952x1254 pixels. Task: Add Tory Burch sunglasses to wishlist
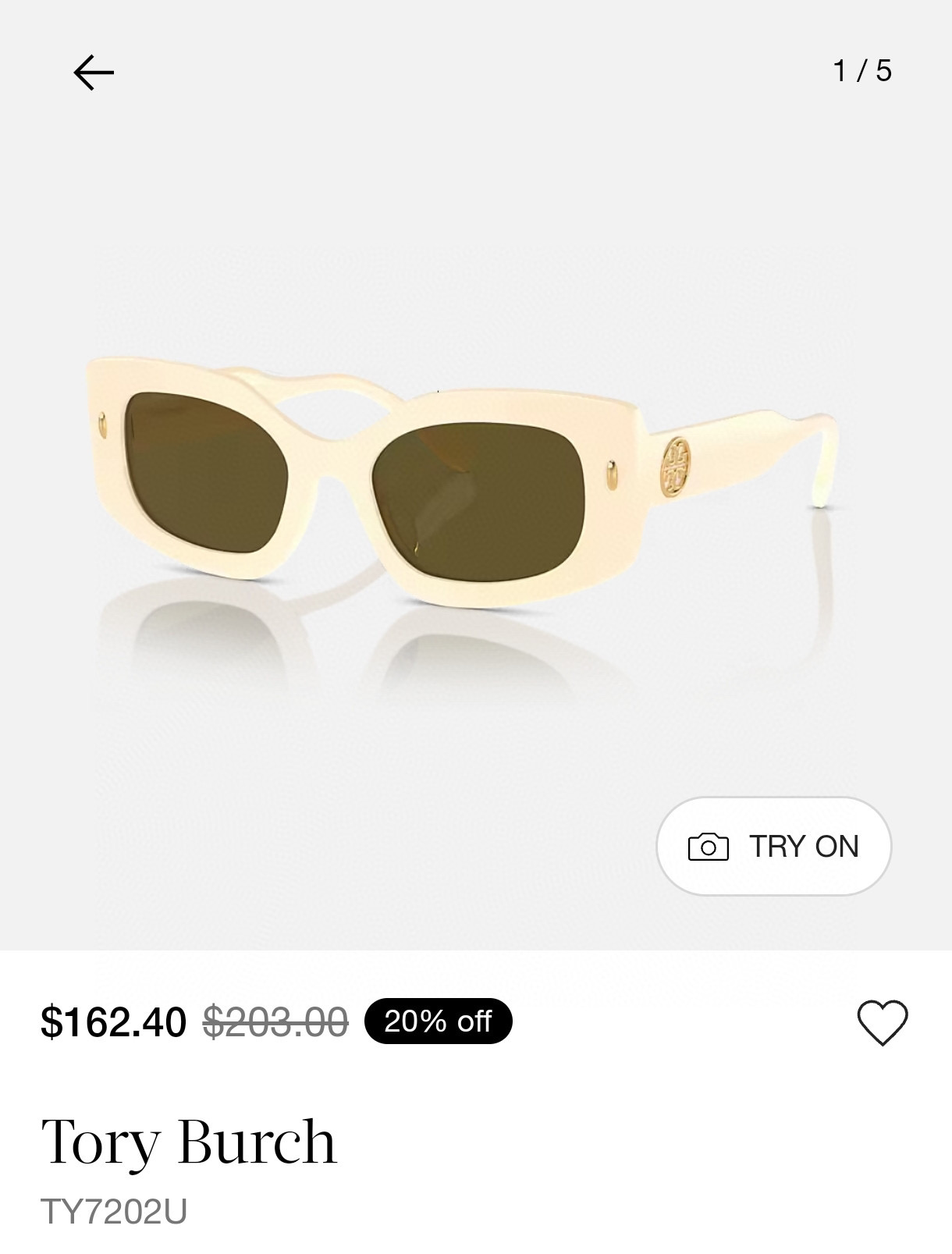coord(883,1021)
